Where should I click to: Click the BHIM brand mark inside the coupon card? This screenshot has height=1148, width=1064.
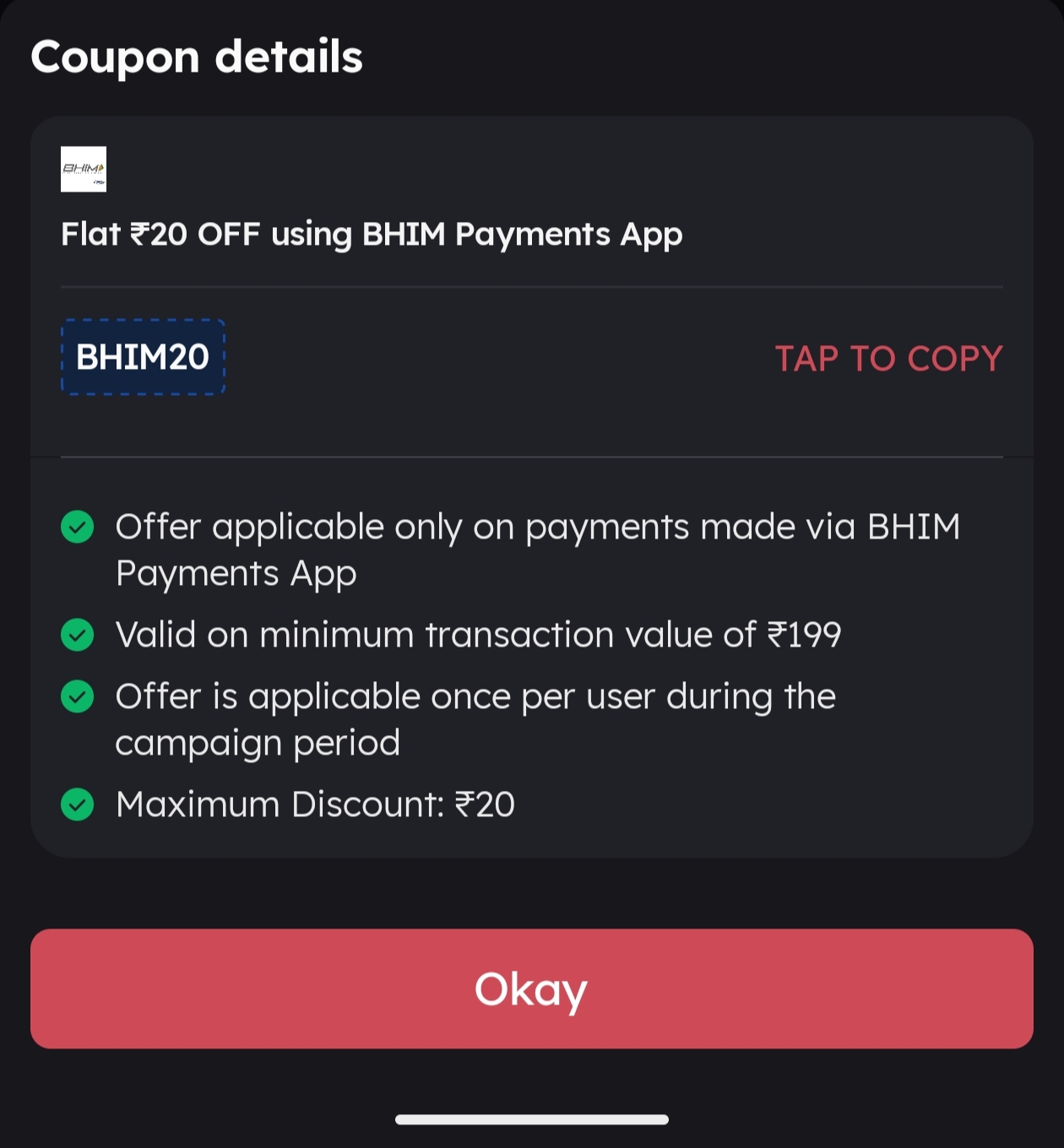pyautogui.click(x=83, y=168)
